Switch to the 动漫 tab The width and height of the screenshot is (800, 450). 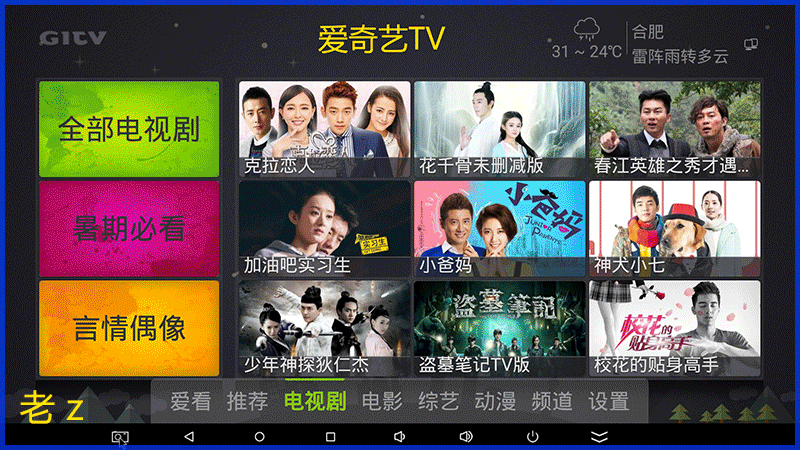click(495, 402)
